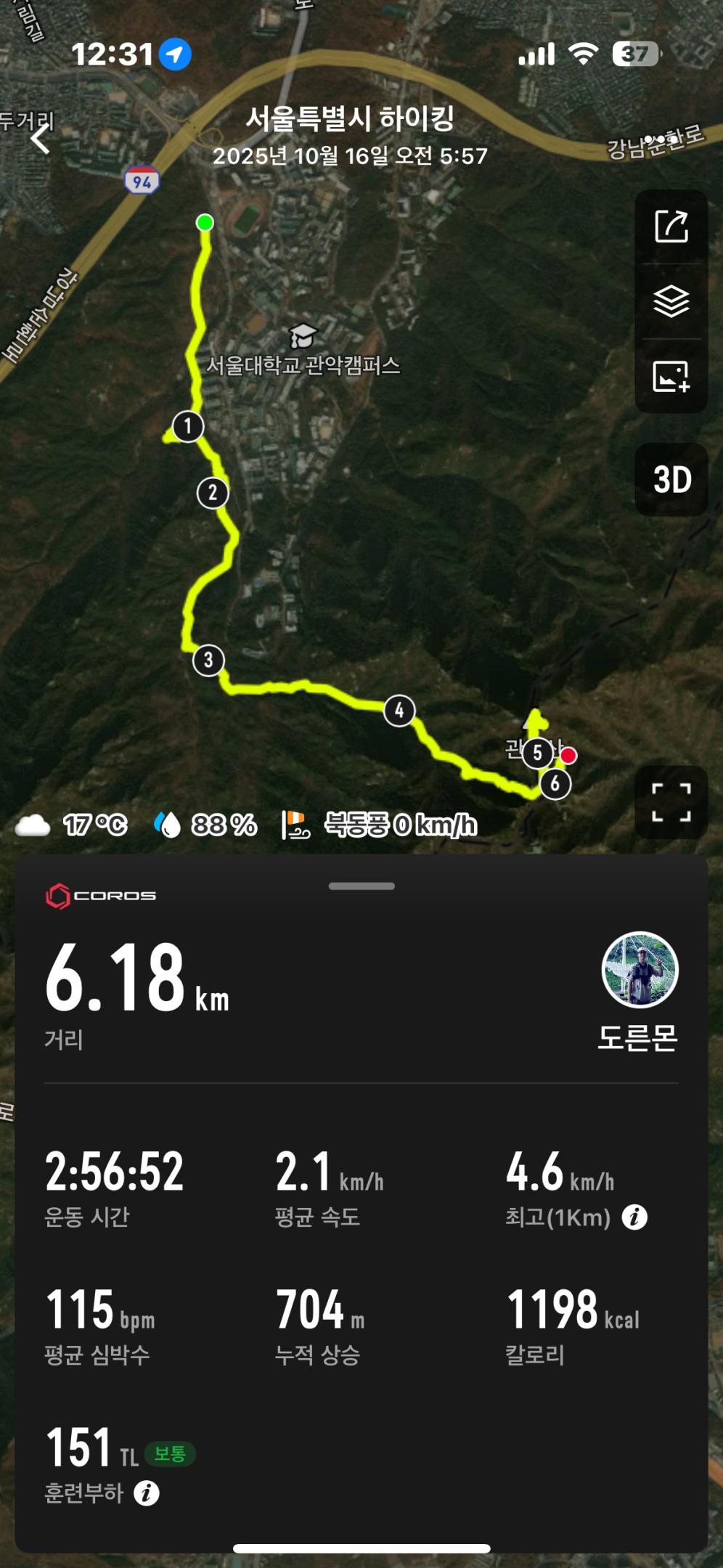Switch the map to 3D view

pyautogui.click(x=671, y=480)
